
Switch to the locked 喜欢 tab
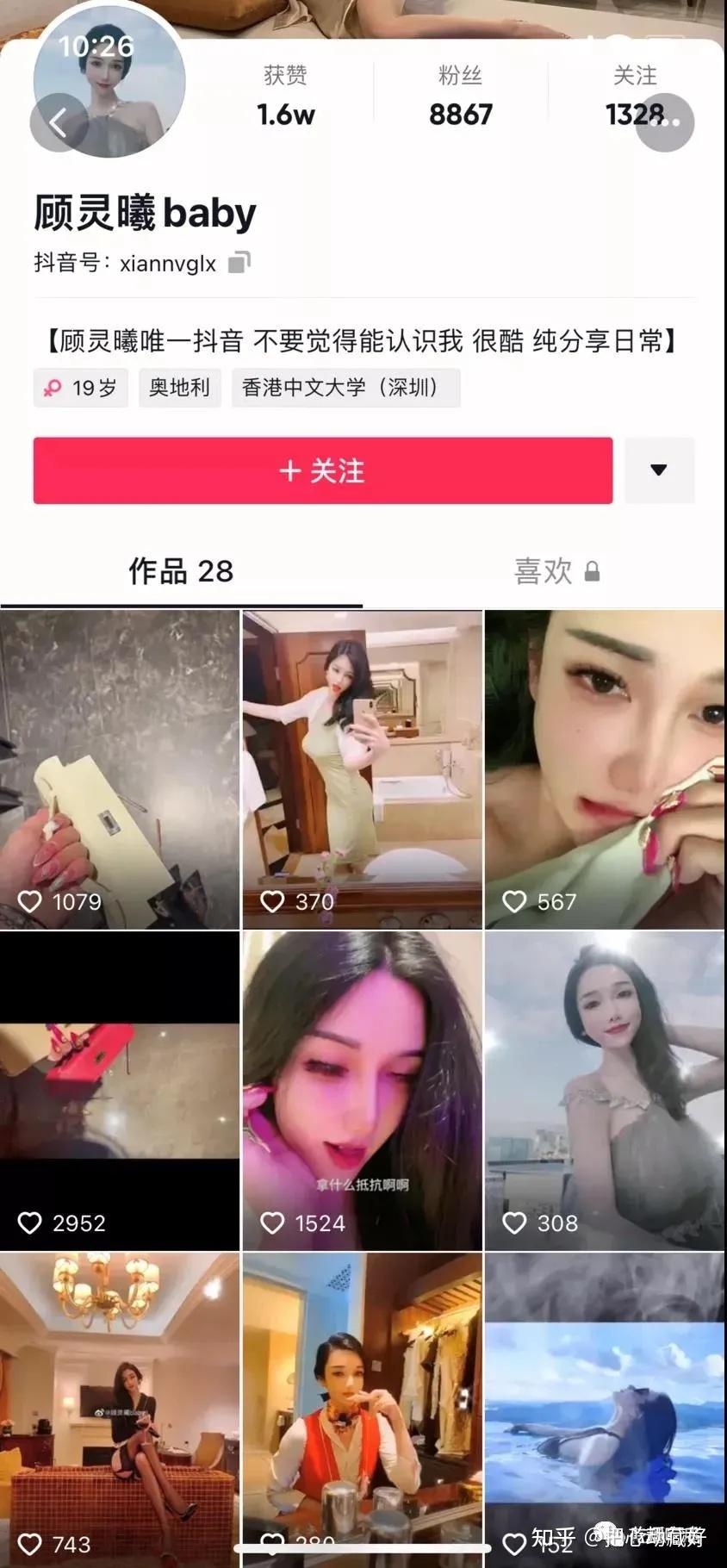point(556,570)
